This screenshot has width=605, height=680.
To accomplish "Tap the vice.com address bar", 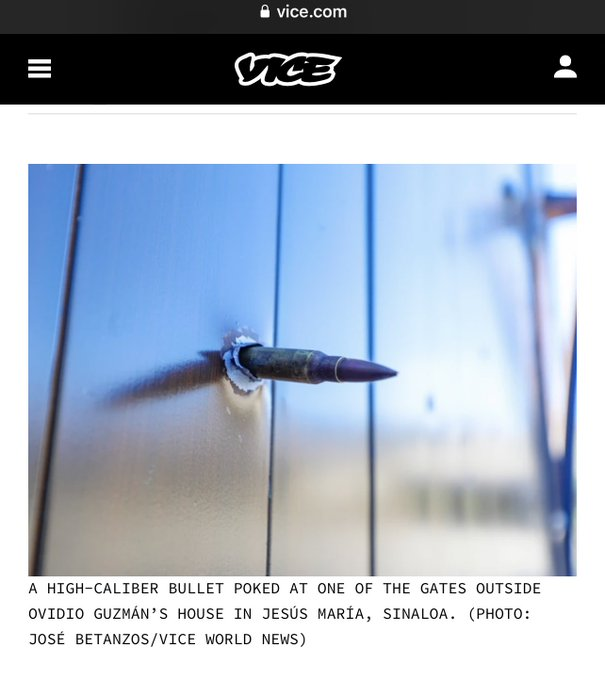I will 302,12.
